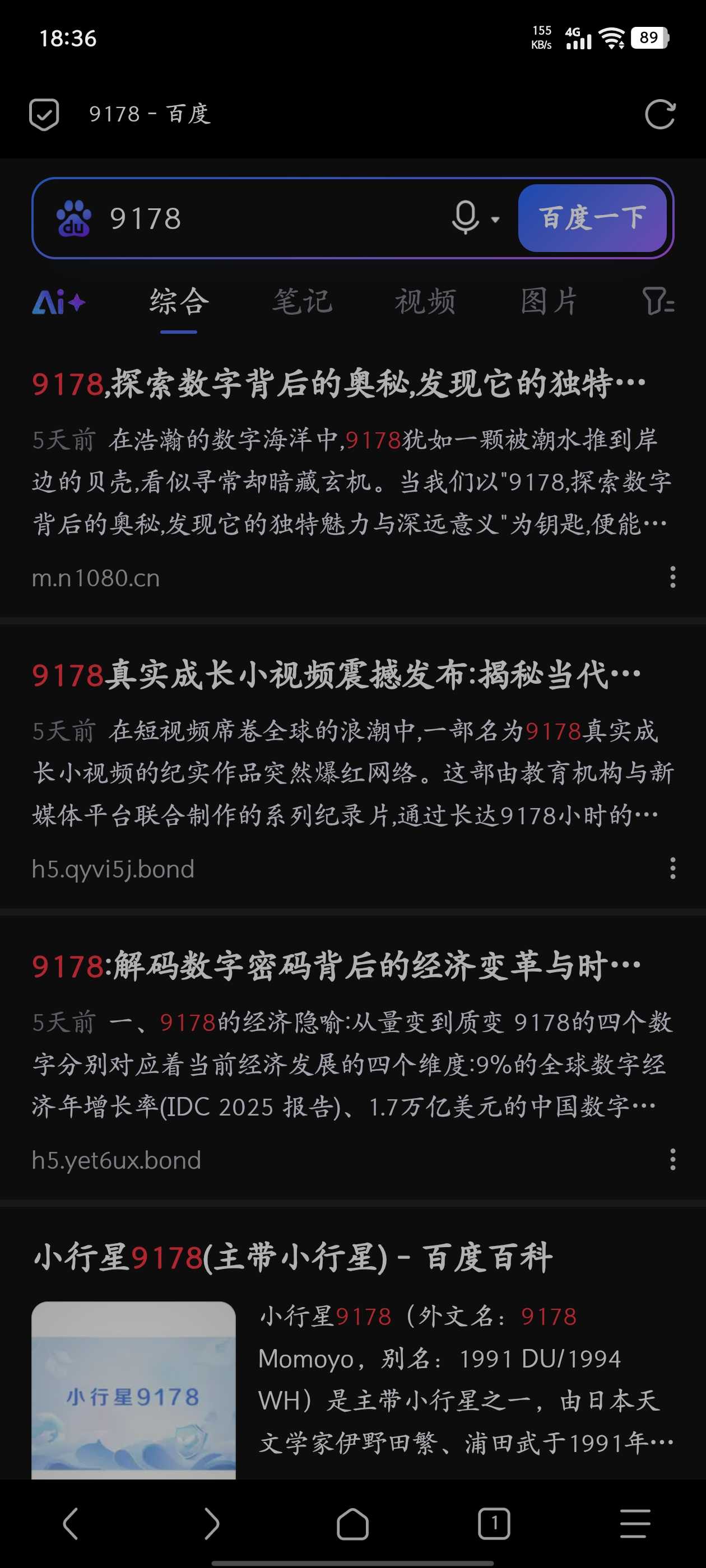Viewport: 706px width, 1568px height.
Task: Open 小行星9178 百度百科 entry
Action: 292,1258
